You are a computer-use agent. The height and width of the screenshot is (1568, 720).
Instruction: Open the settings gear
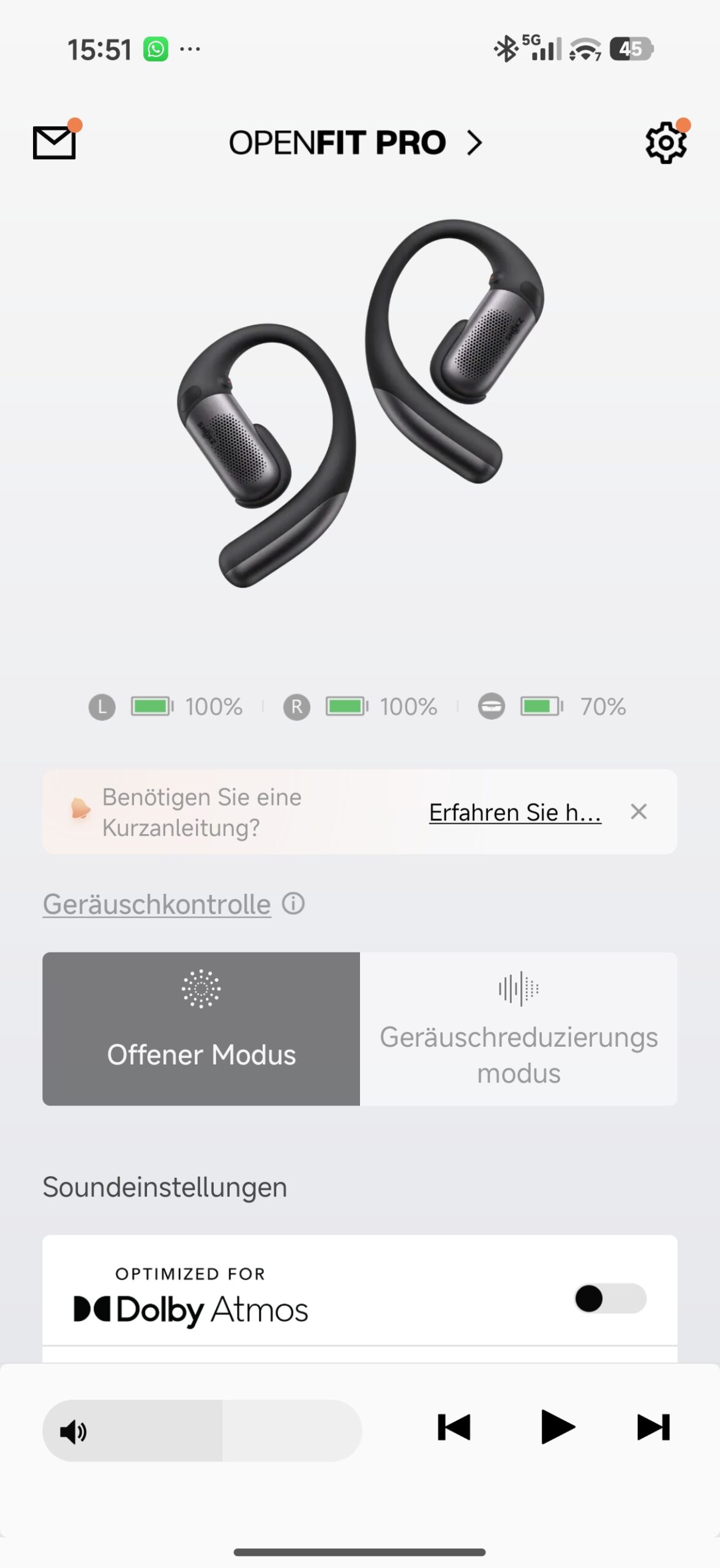[666, 142]
